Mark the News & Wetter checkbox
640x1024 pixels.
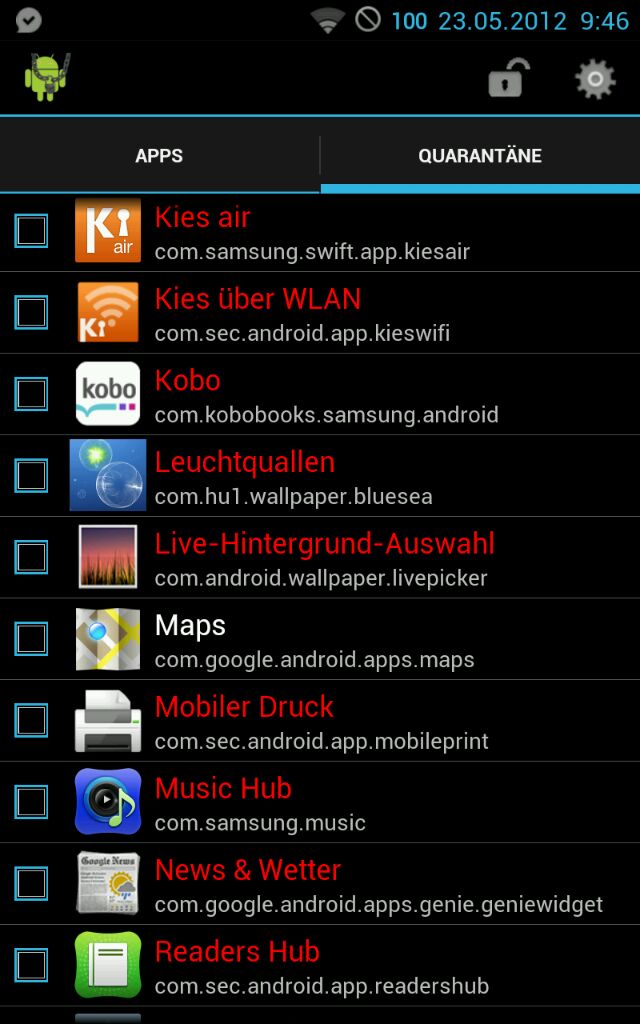pos(31,884)
